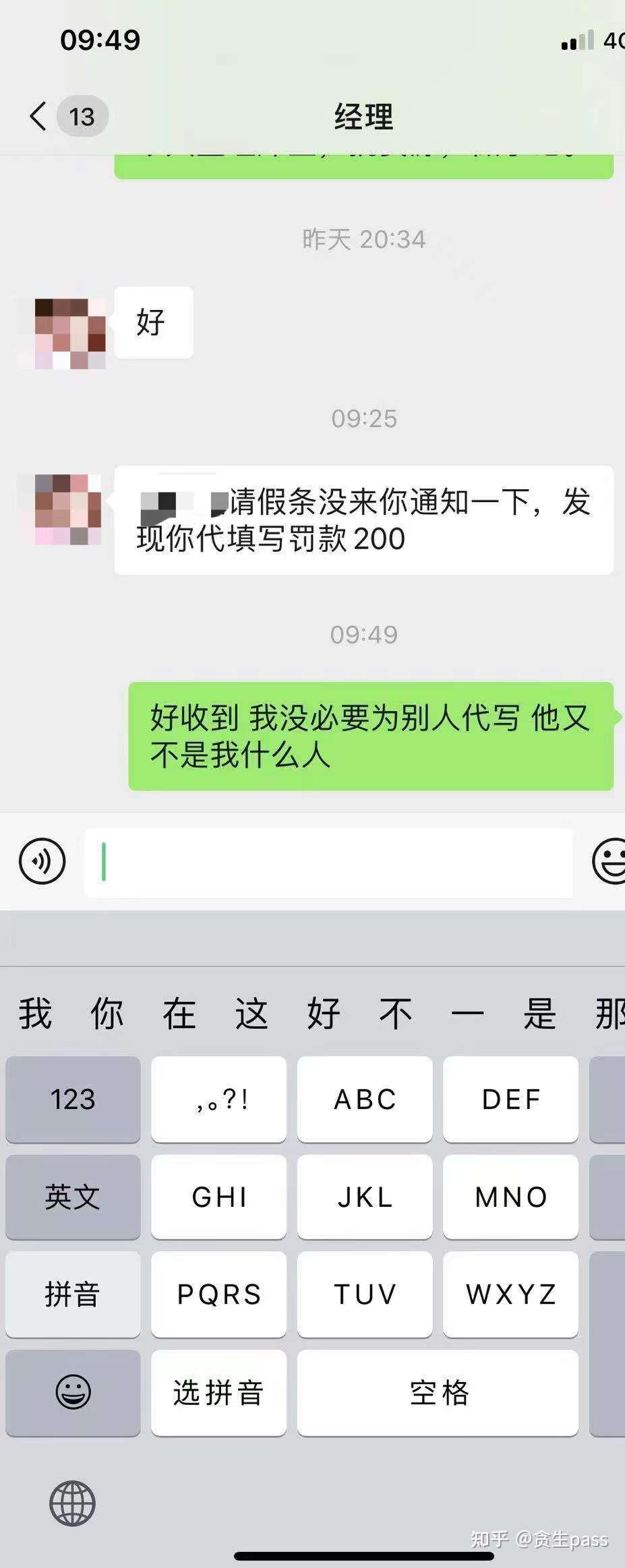Select candidate word 你
Viewport: 625px width, 1568px height.
(x=107, y=1014)
